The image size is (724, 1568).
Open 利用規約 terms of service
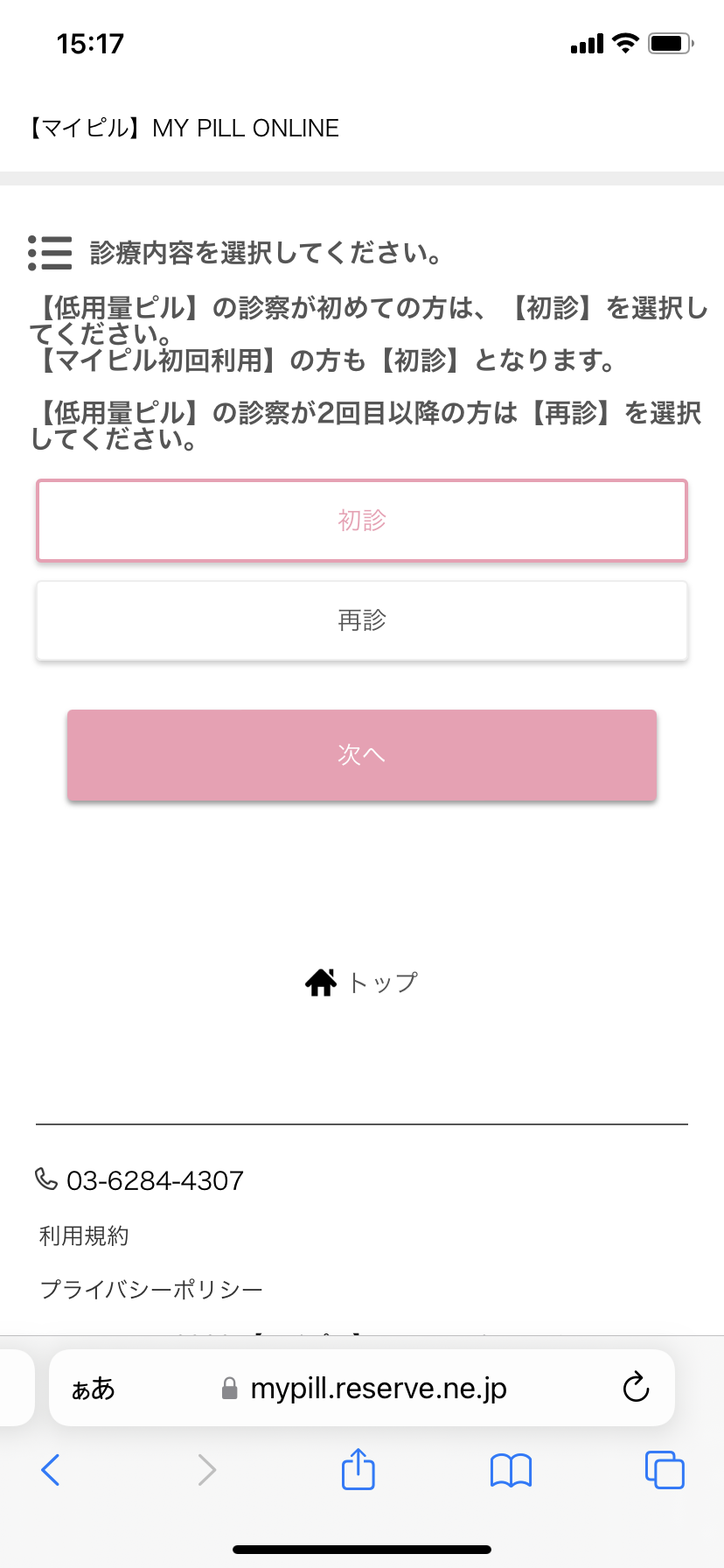click(x=84, y=1235)
